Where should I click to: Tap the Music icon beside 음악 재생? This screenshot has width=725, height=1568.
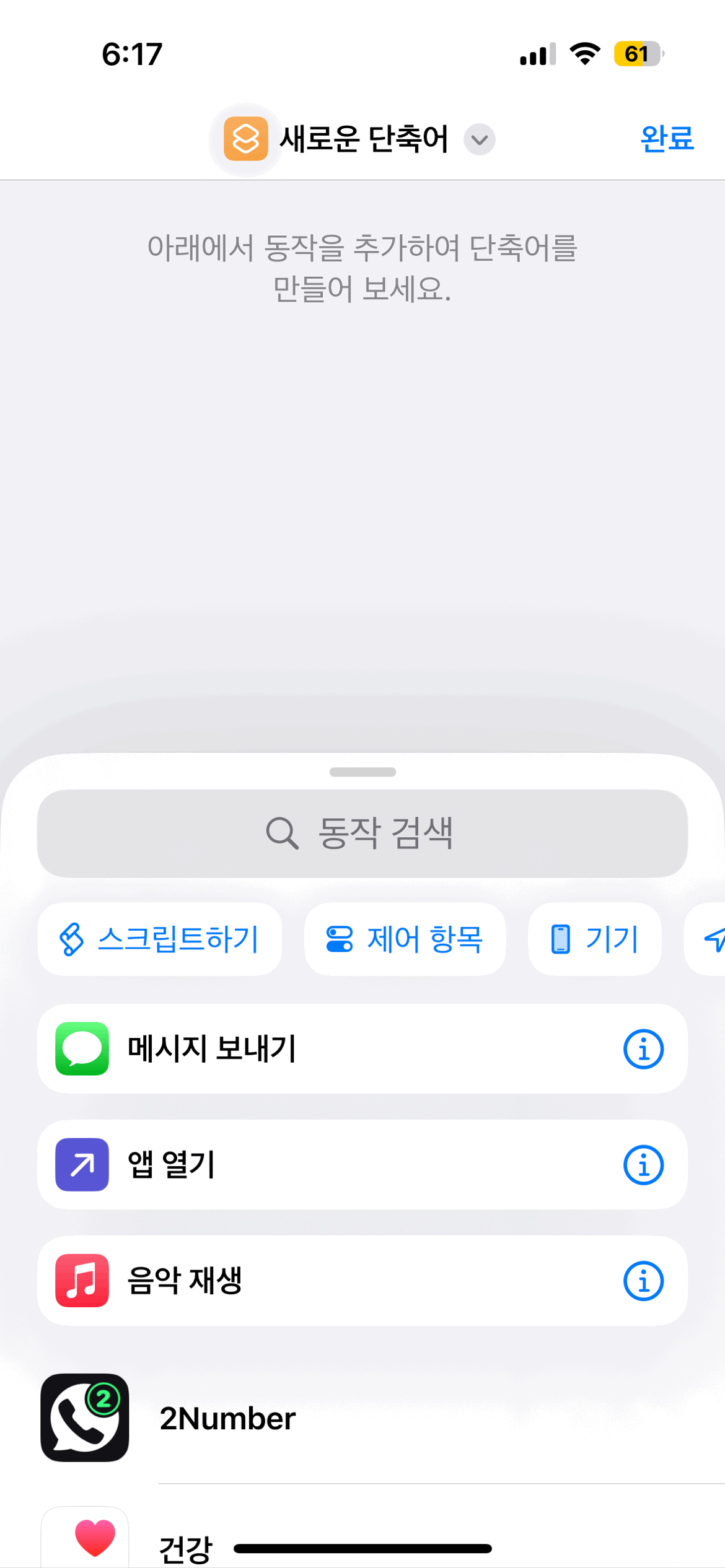click(81, 1281)
